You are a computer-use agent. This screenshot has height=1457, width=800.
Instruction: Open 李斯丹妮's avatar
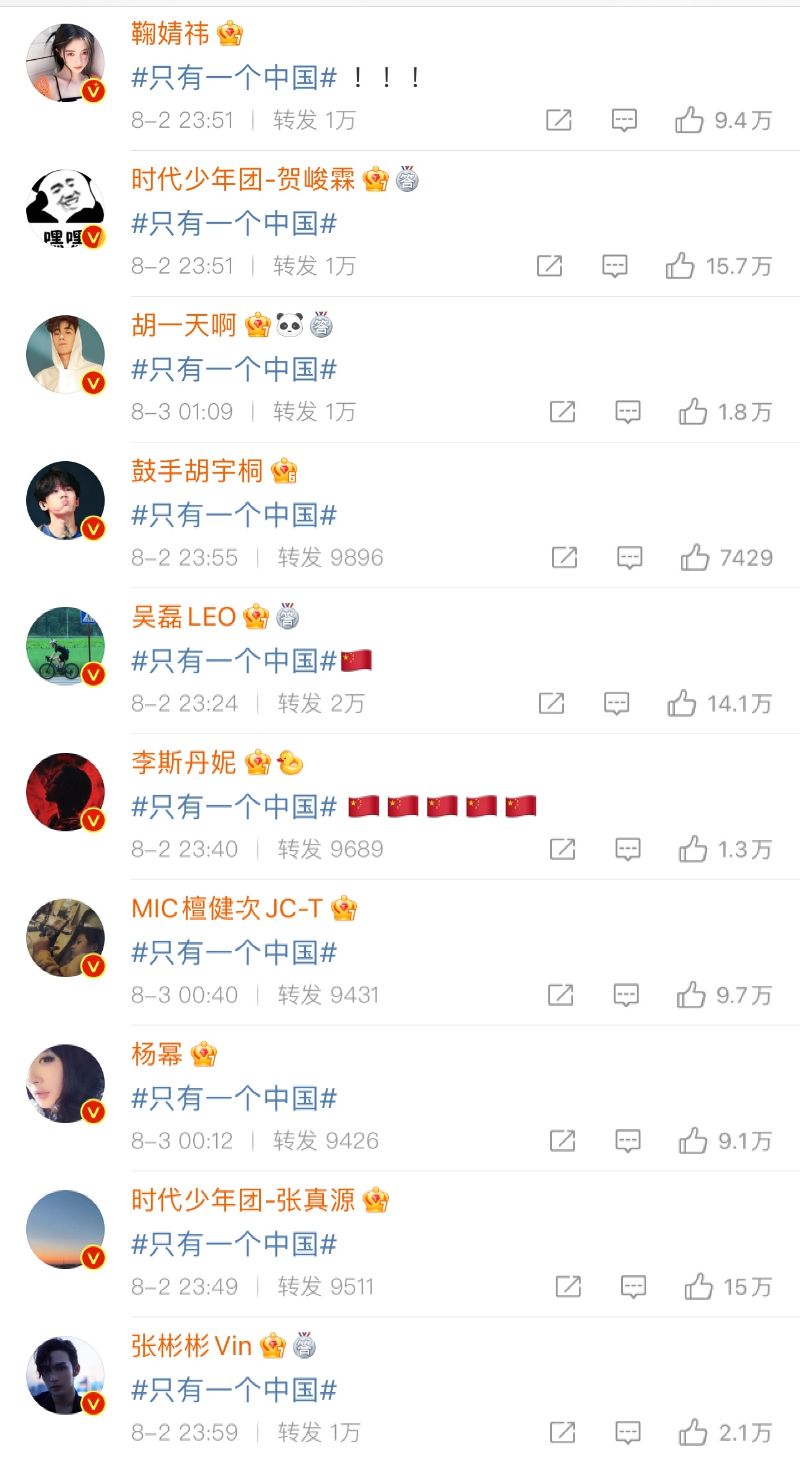[65, 792]
